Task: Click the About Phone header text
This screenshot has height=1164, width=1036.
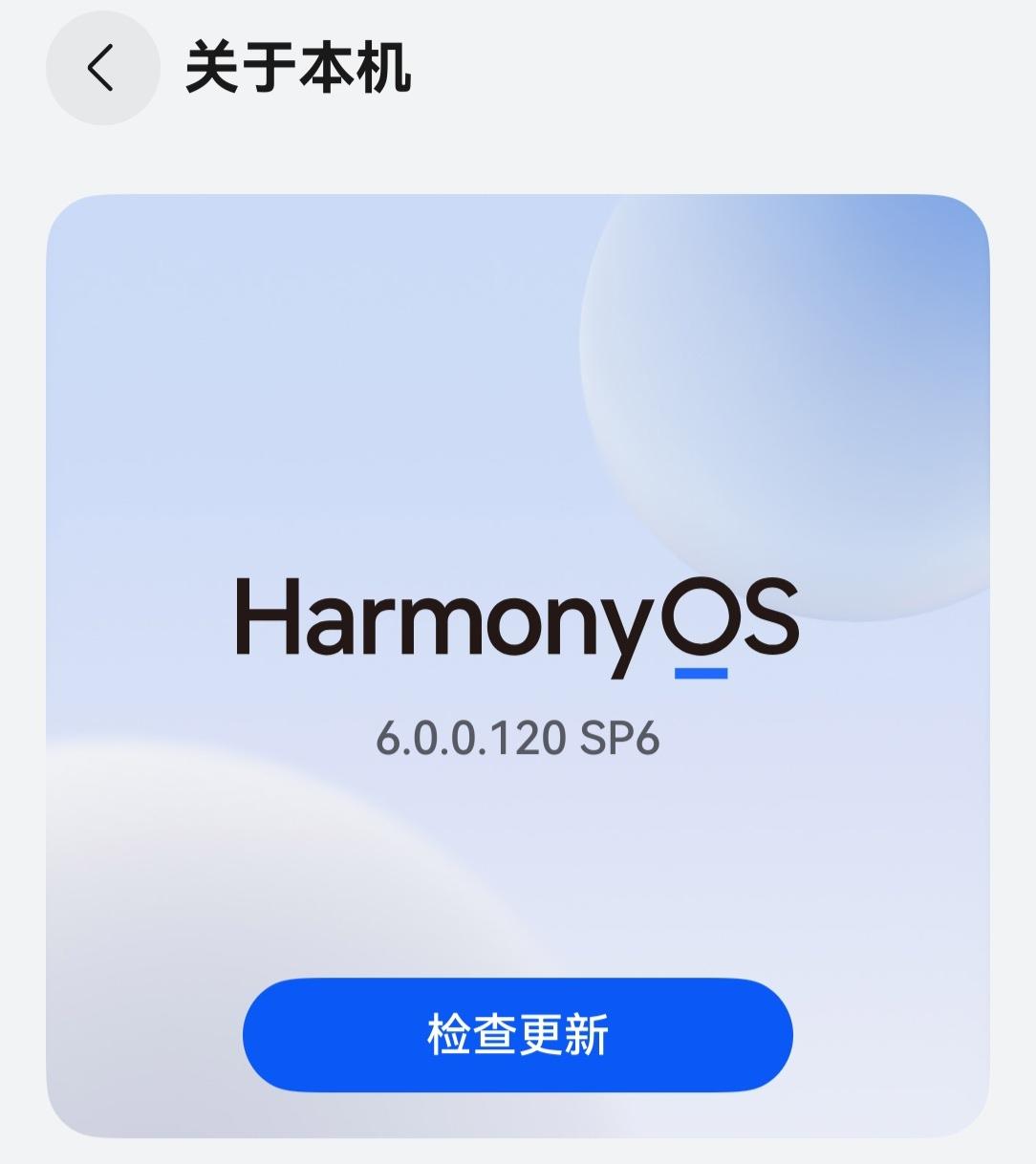Action: coord(296,69)
